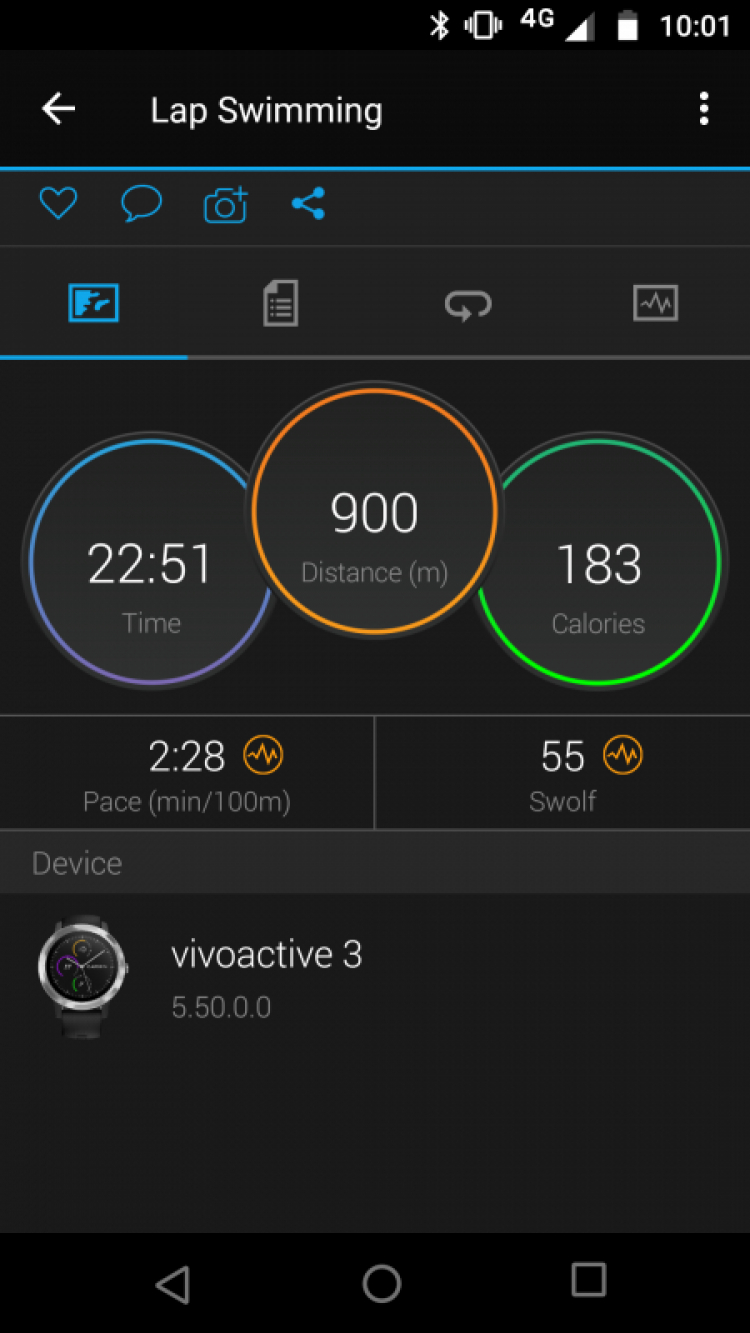This screenshot has height=1333, width=750.
Task: Open the vivoactive 3 device row
Action: (x=374, y=977)
